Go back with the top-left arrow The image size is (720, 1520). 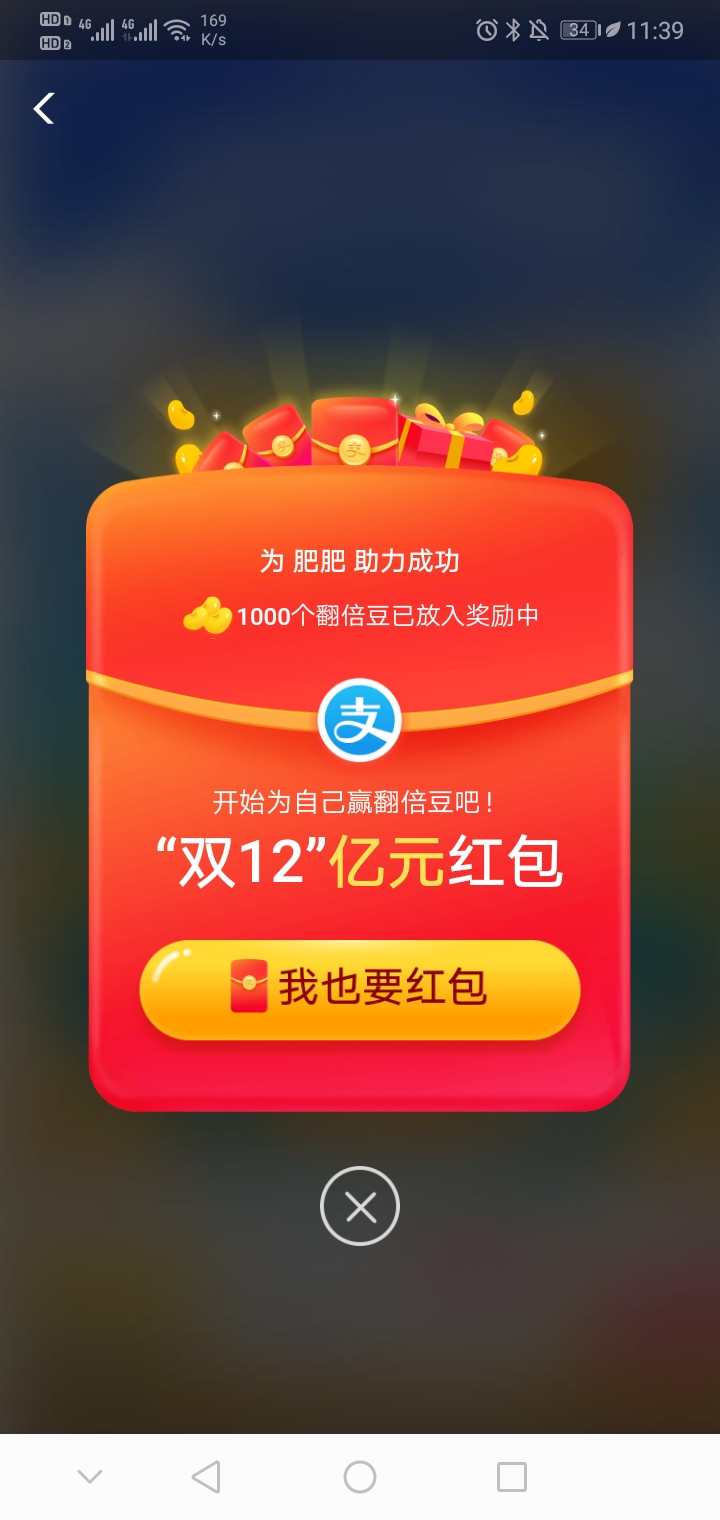44,108
